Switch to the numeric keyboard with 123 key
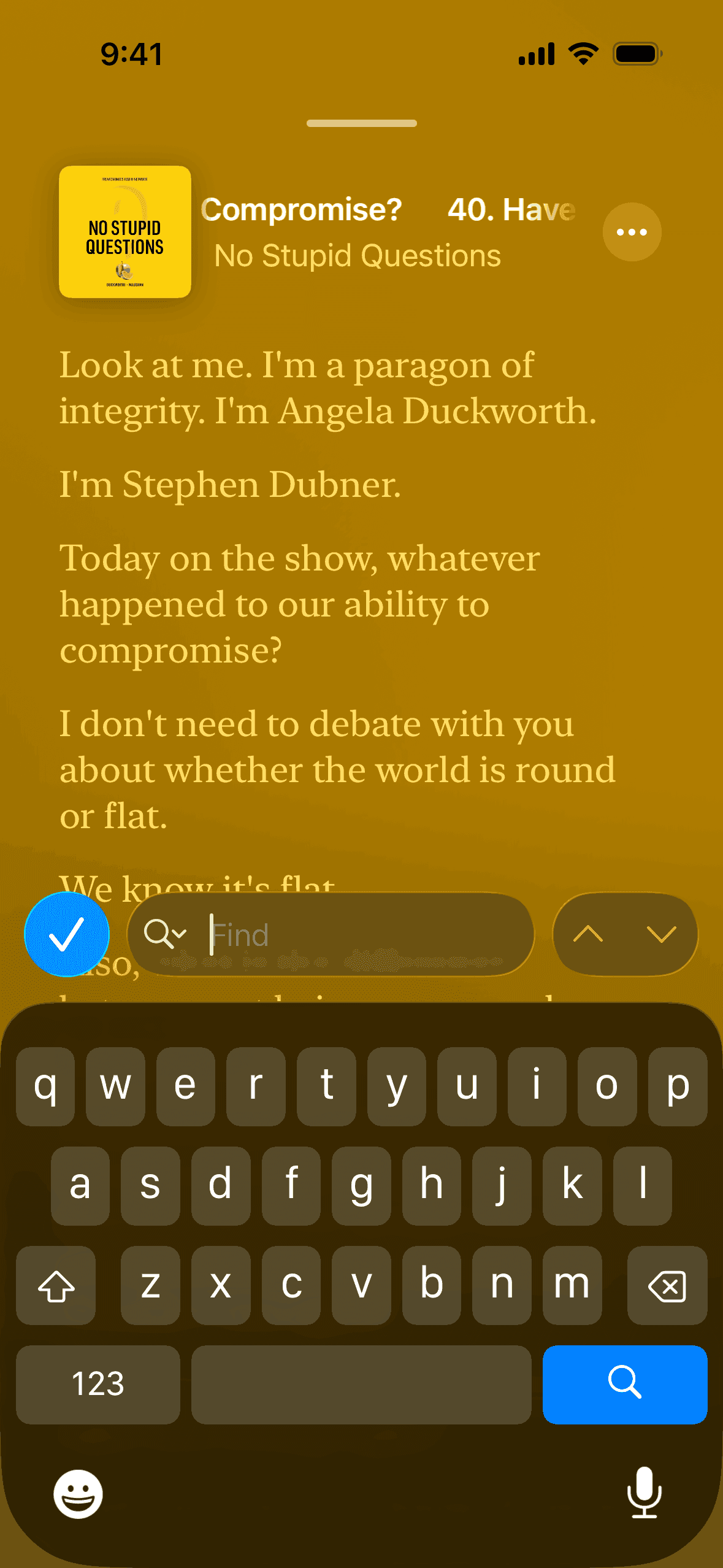Screen dimensions: 723x1568 tap(98, 1385)
